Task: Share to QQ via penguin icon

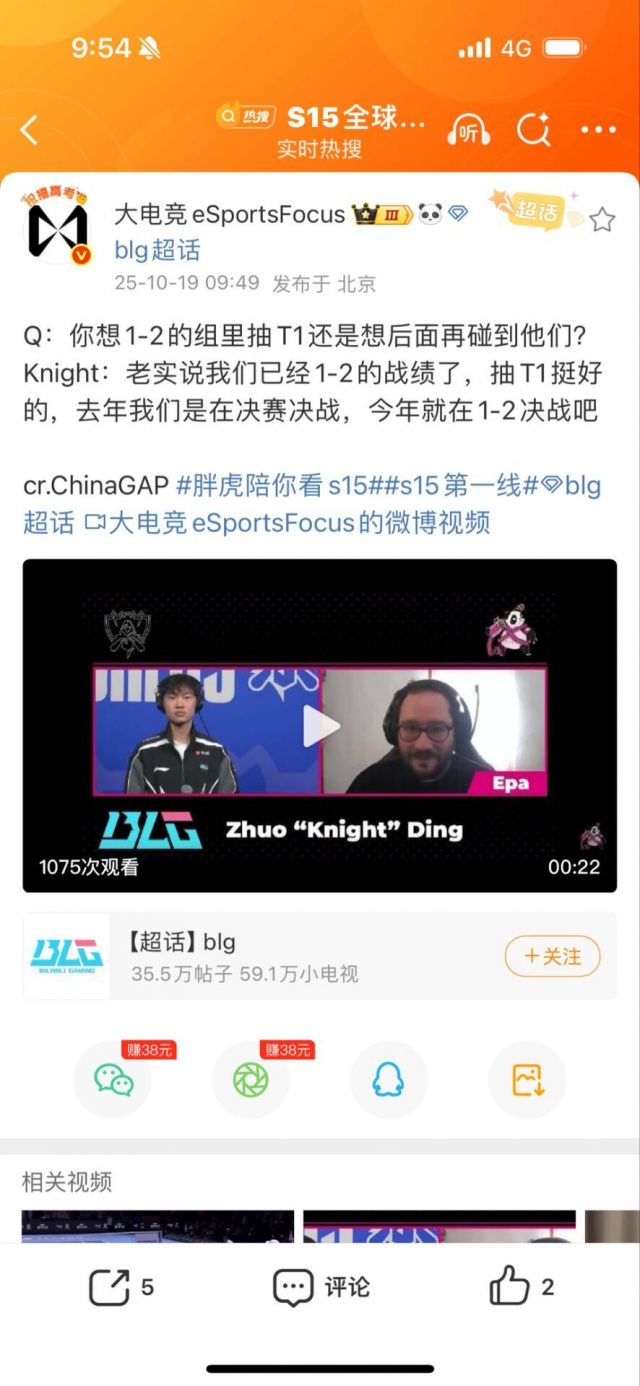Action: point(388,1079)
